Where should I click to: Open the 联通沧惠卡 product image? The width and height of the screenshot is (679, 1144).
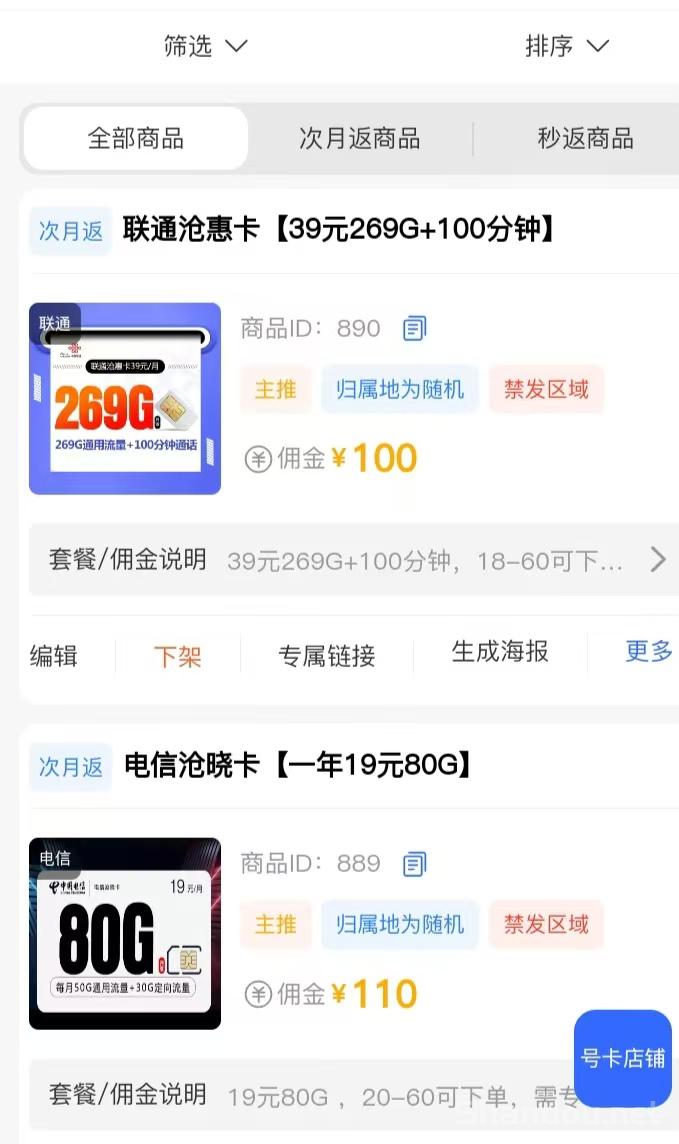[x=125, y=398]
